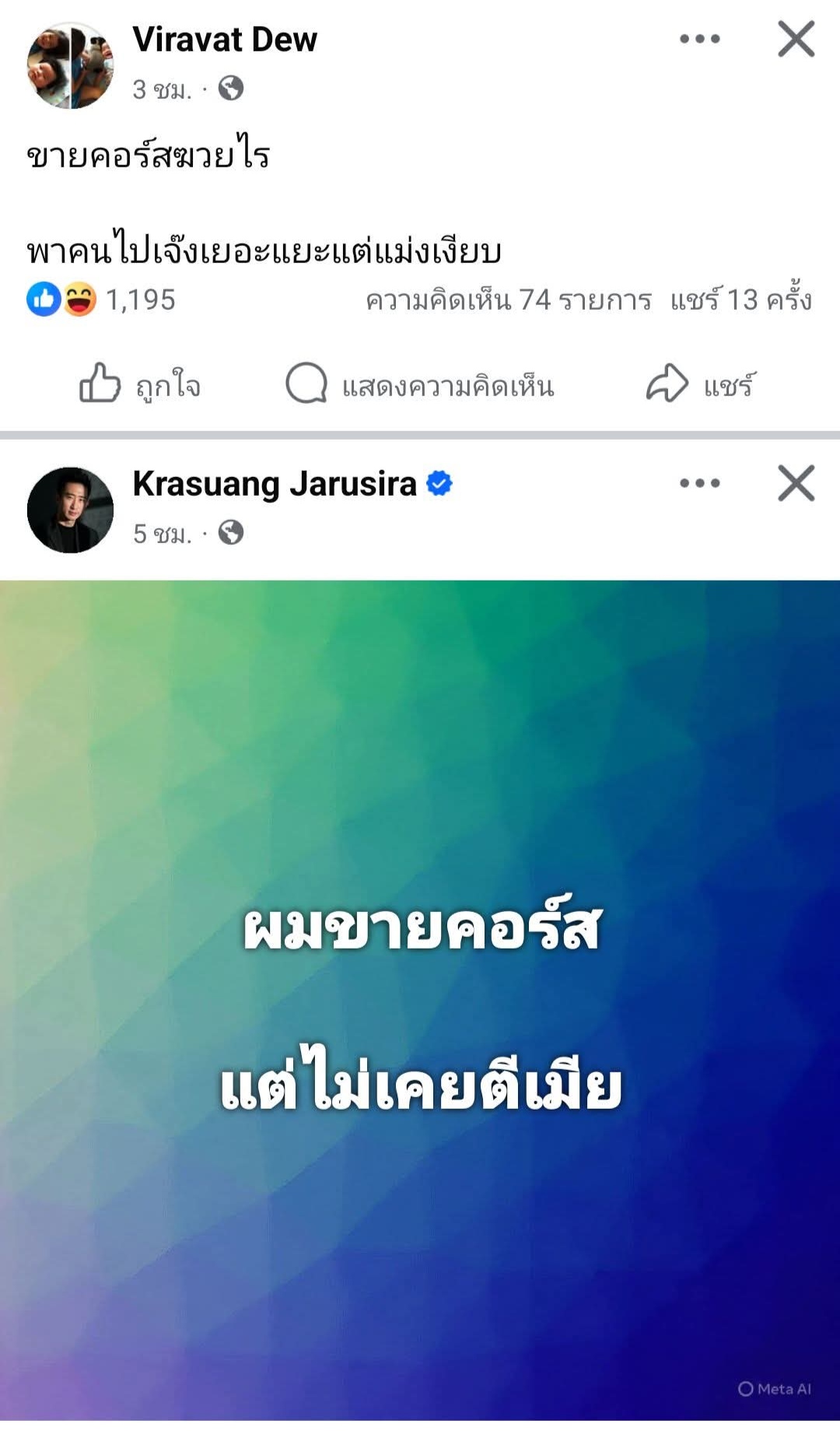Comment on Viravat Dew's post
840x1431 pixels.
tap(420, 384)
